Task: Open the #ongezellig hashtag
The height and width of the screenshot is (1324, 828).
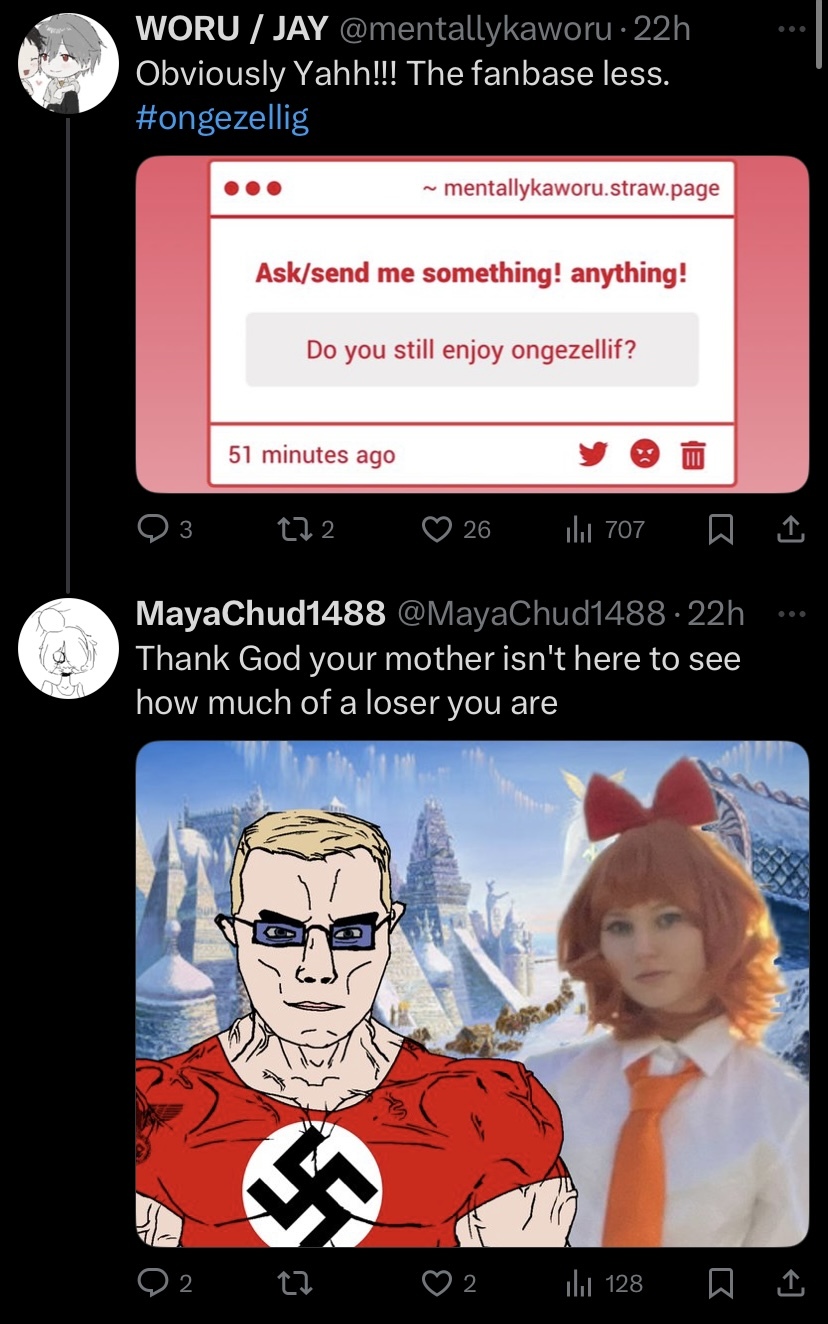Action: pyautogui.click(x=222, y=119)
